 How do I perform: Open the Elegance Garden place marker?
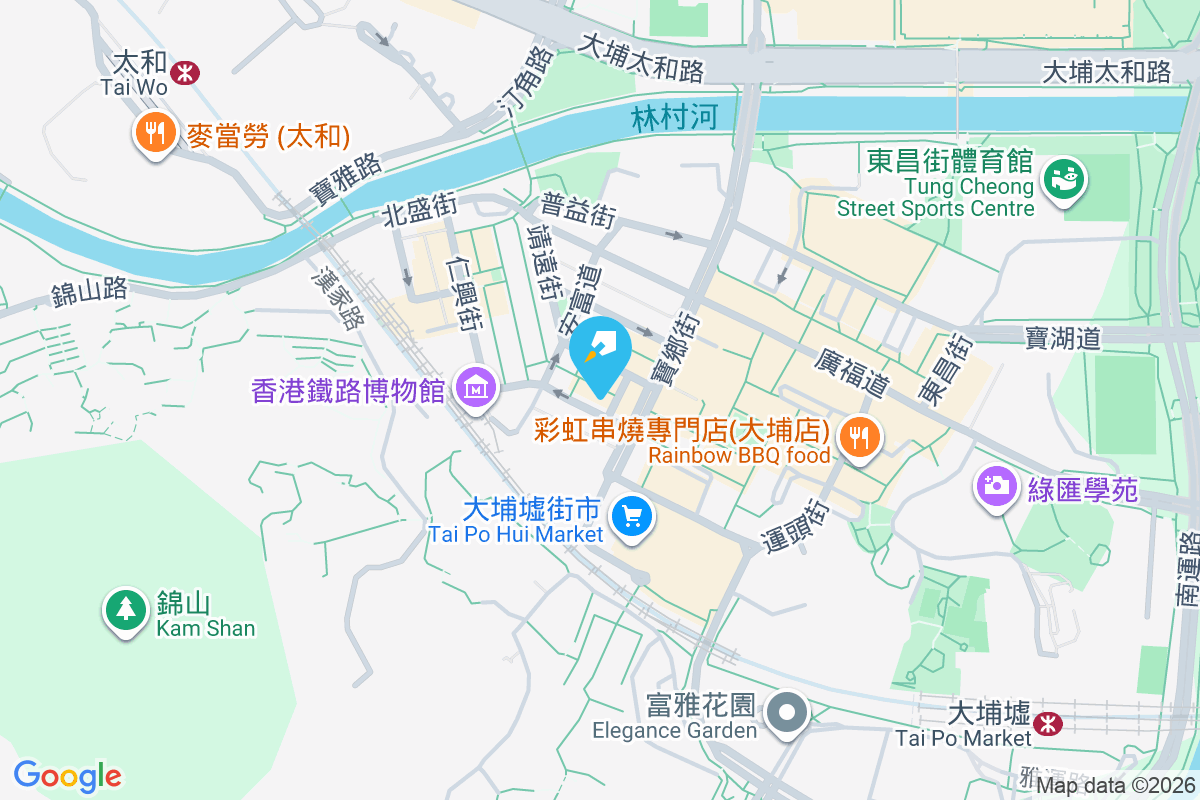788,714
